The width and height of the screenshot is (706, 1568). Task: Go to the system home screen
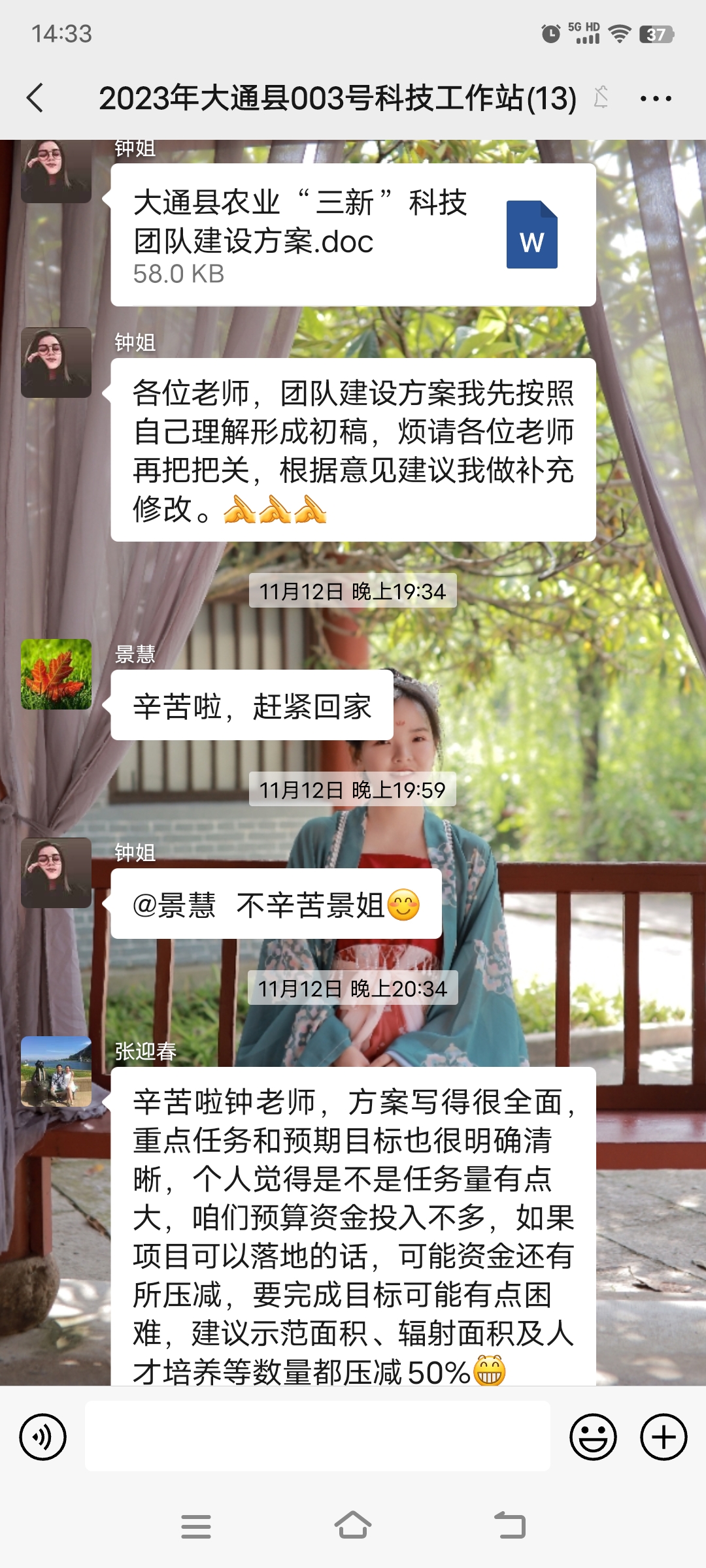point(353,1526)
